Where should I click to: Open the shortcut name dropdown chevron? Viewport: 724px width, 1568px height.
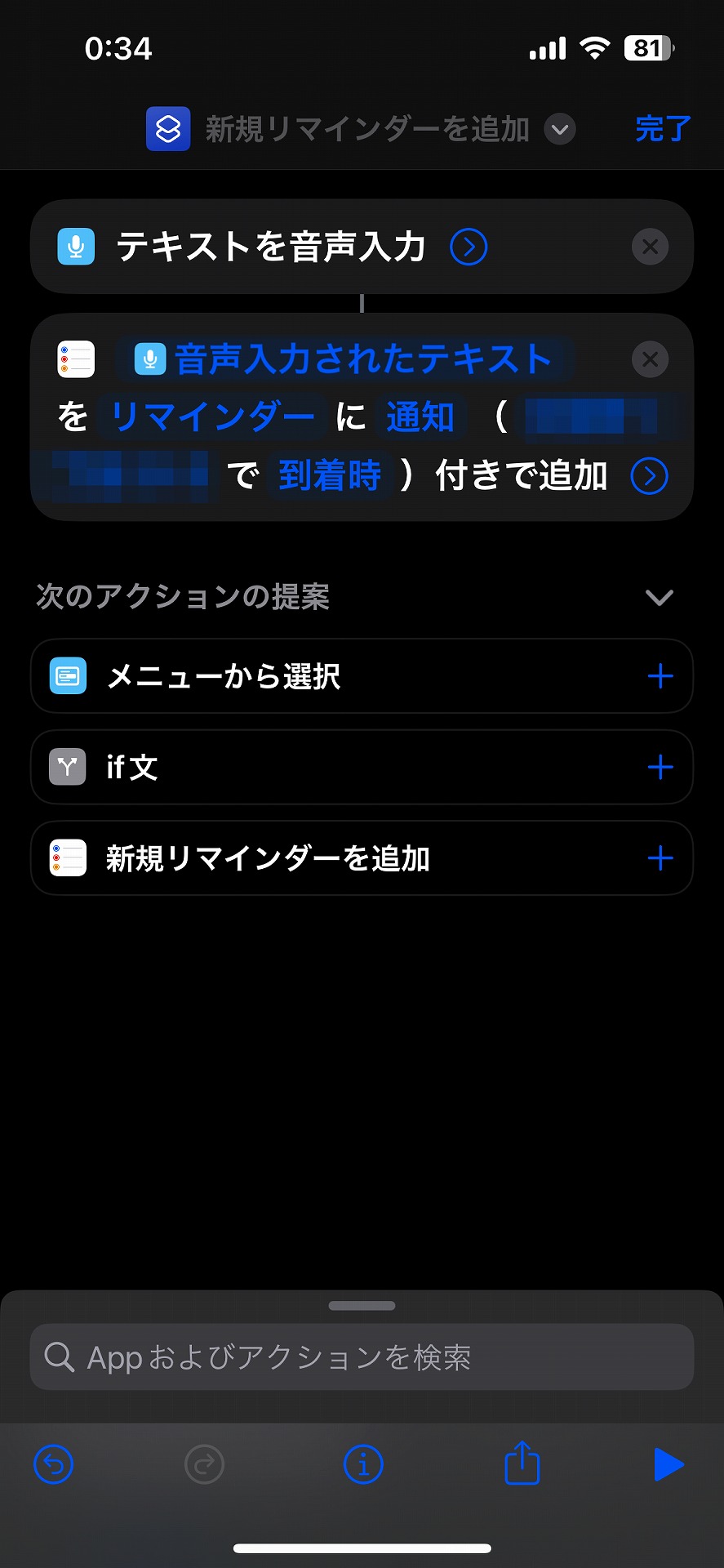(560, 129)
